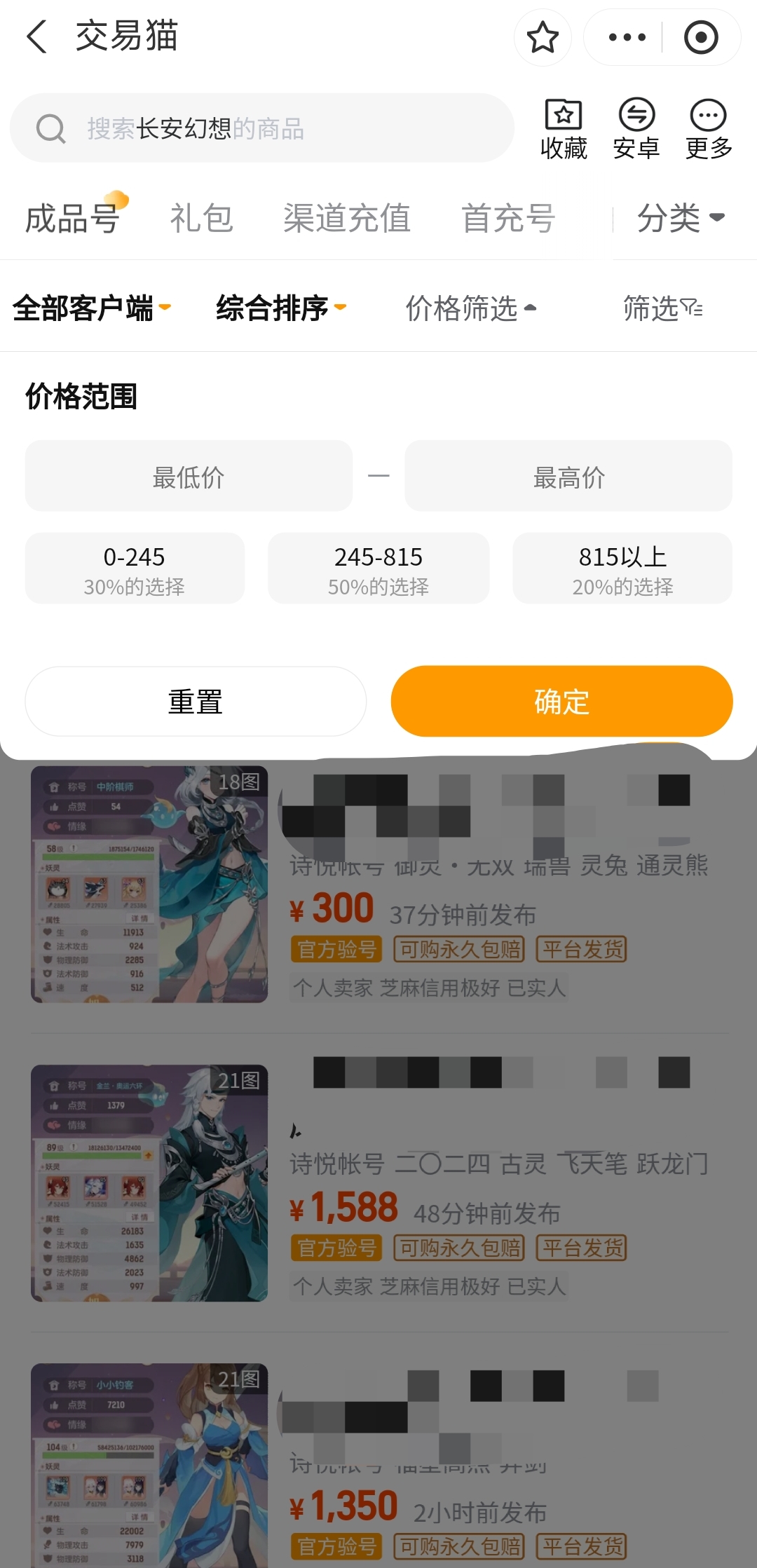The image size is (757, 1568).
Task: Confirm the price range with 确定
Action: 561,702
